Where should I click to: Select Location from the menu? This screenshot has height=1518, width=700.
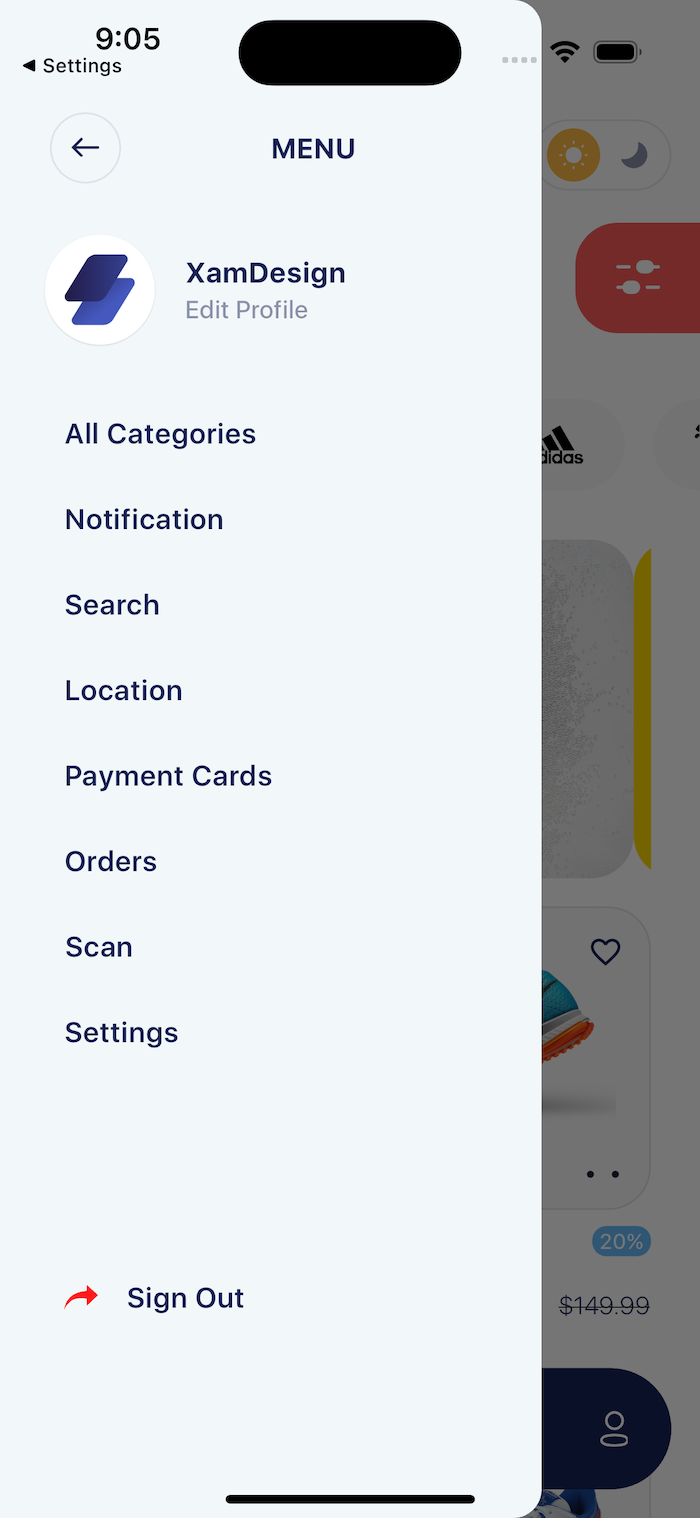click(x=123, y=690)
